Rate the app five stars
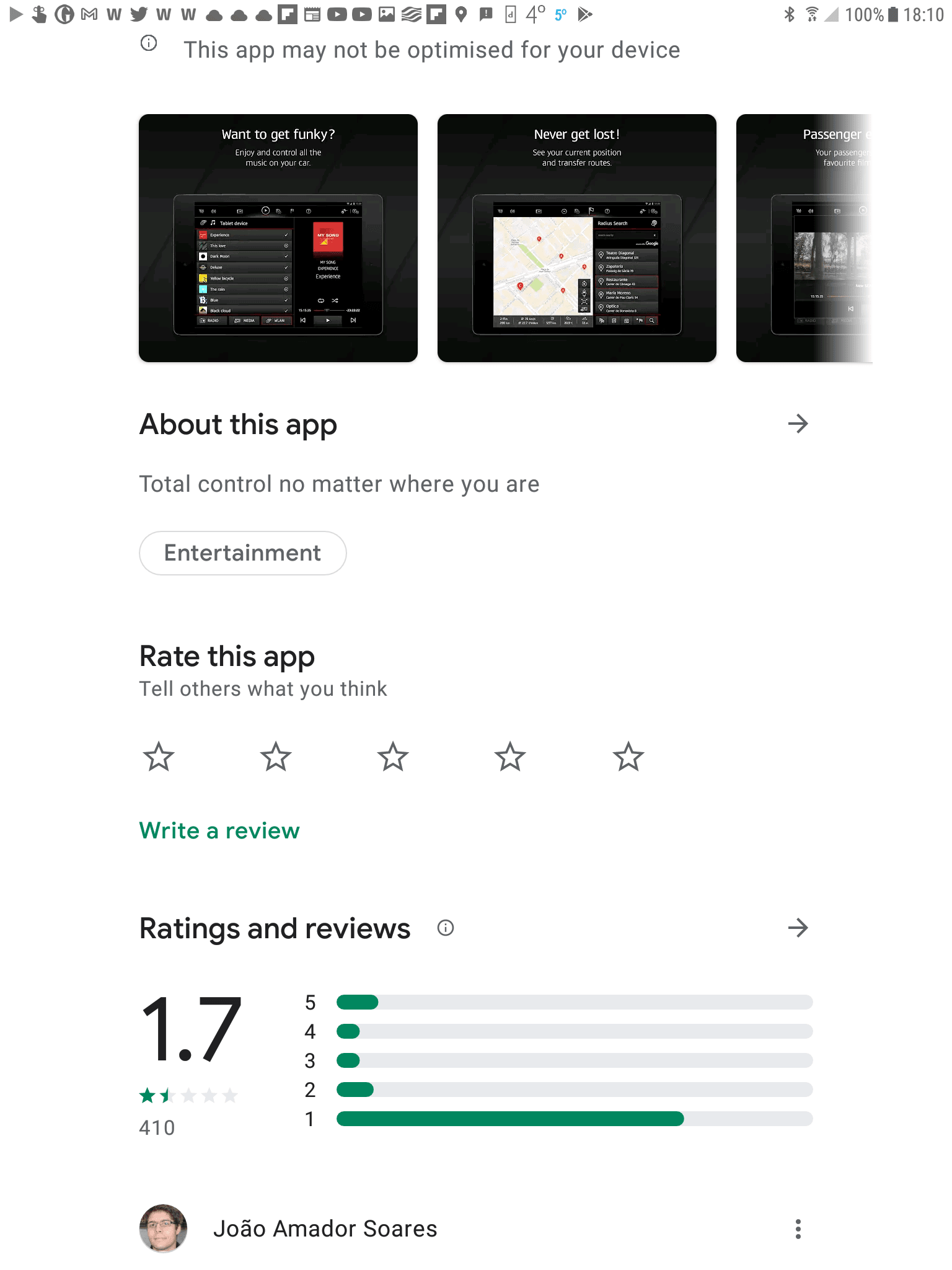This screenshot has height=1270, width=952. click(628, 757)
